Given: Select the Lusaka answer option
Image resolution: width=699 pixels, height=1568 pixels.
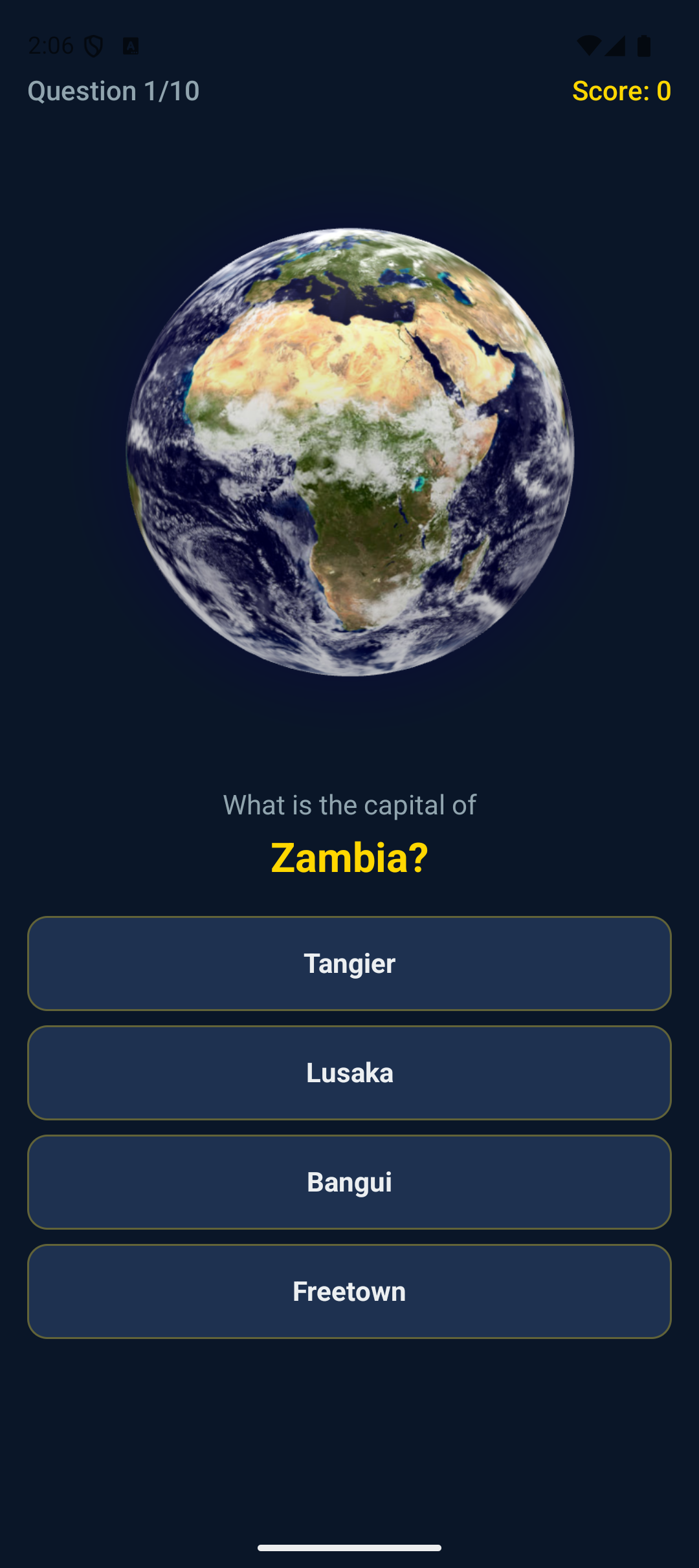Looking at the screenshot, I should click(x=349, y=1073).
